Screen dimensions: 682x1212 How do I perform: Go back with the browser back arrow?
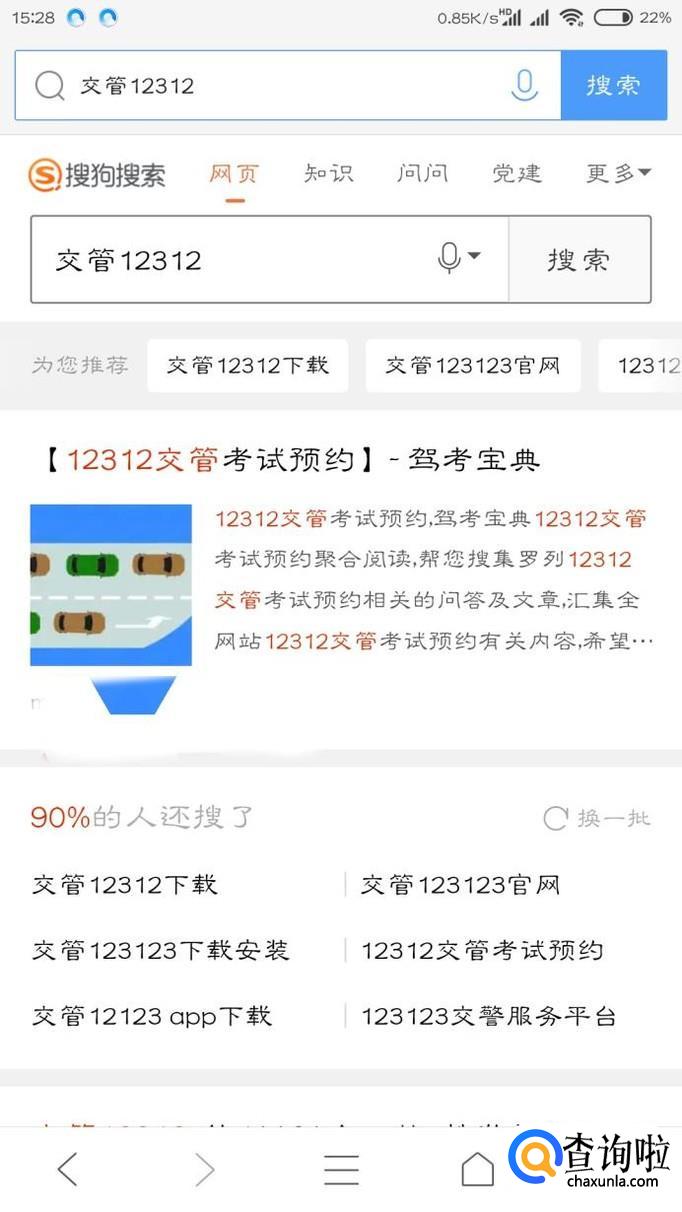[67, 1168]
